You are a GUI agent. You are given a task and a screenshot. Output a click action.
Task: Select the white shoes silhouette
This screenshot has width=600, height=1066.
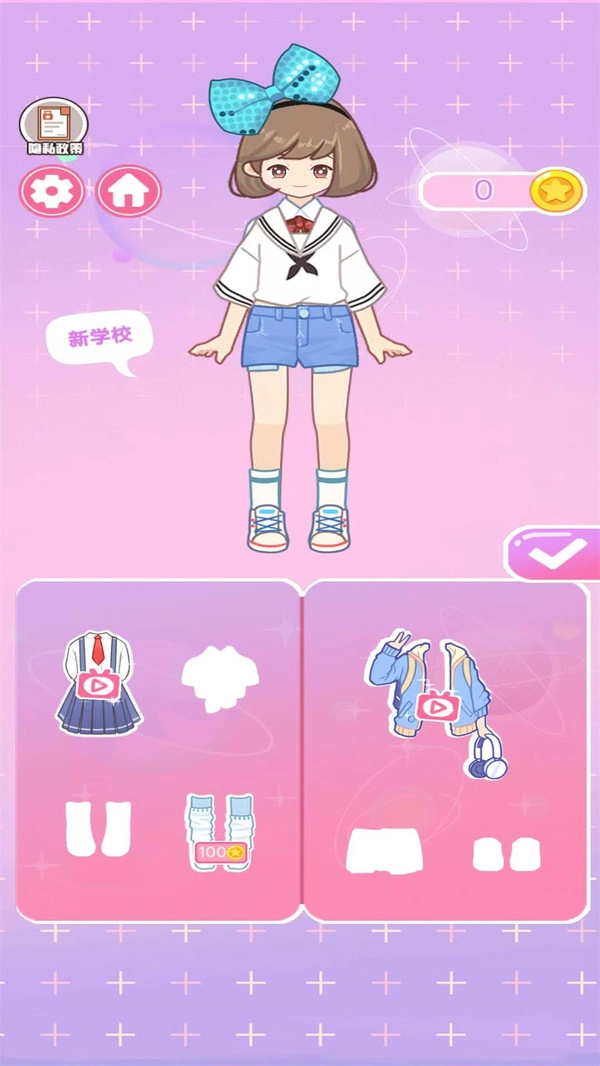coord(506,854)
